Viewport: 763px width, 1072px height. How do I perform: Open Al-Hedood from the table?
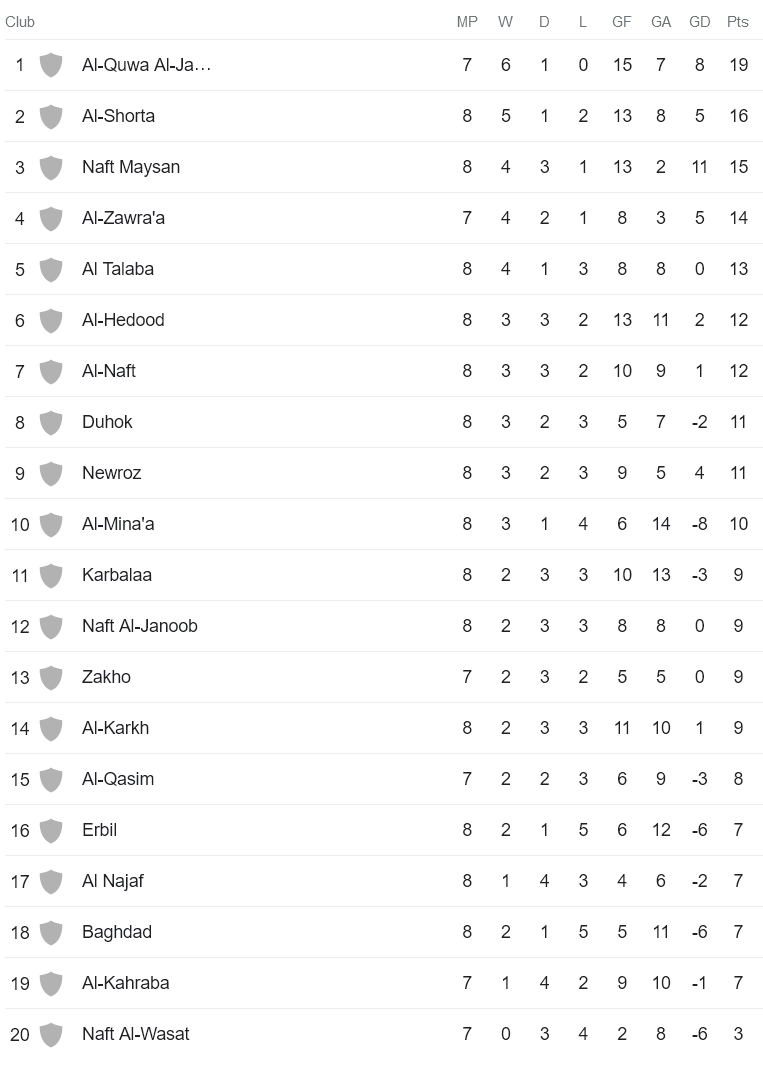(x=123, y=320)
